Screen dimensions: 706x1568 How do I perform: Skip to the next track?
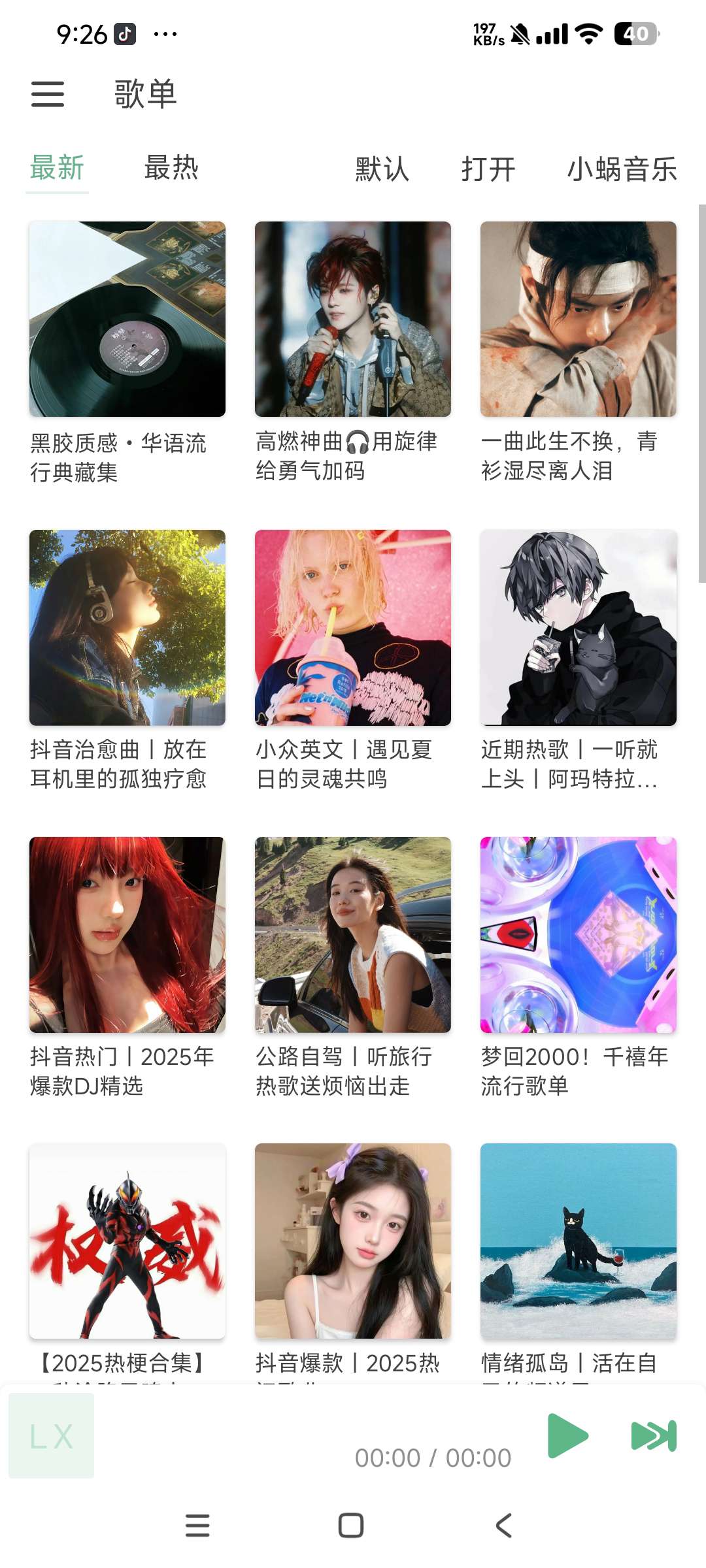654,1435
